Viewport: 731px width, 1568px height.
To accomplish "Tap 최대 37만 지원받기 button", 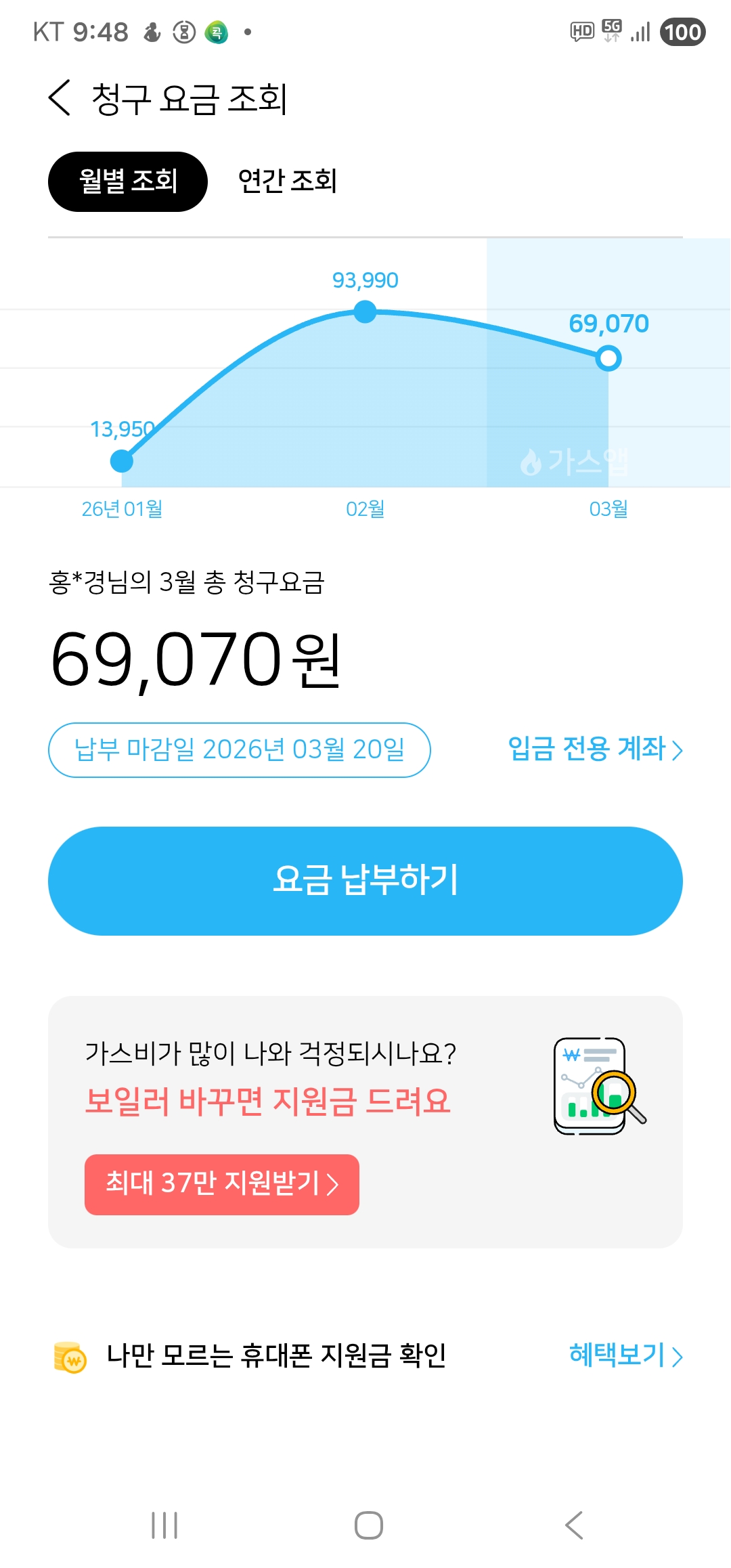I will pyautogui.click(x=221, y=1184).
